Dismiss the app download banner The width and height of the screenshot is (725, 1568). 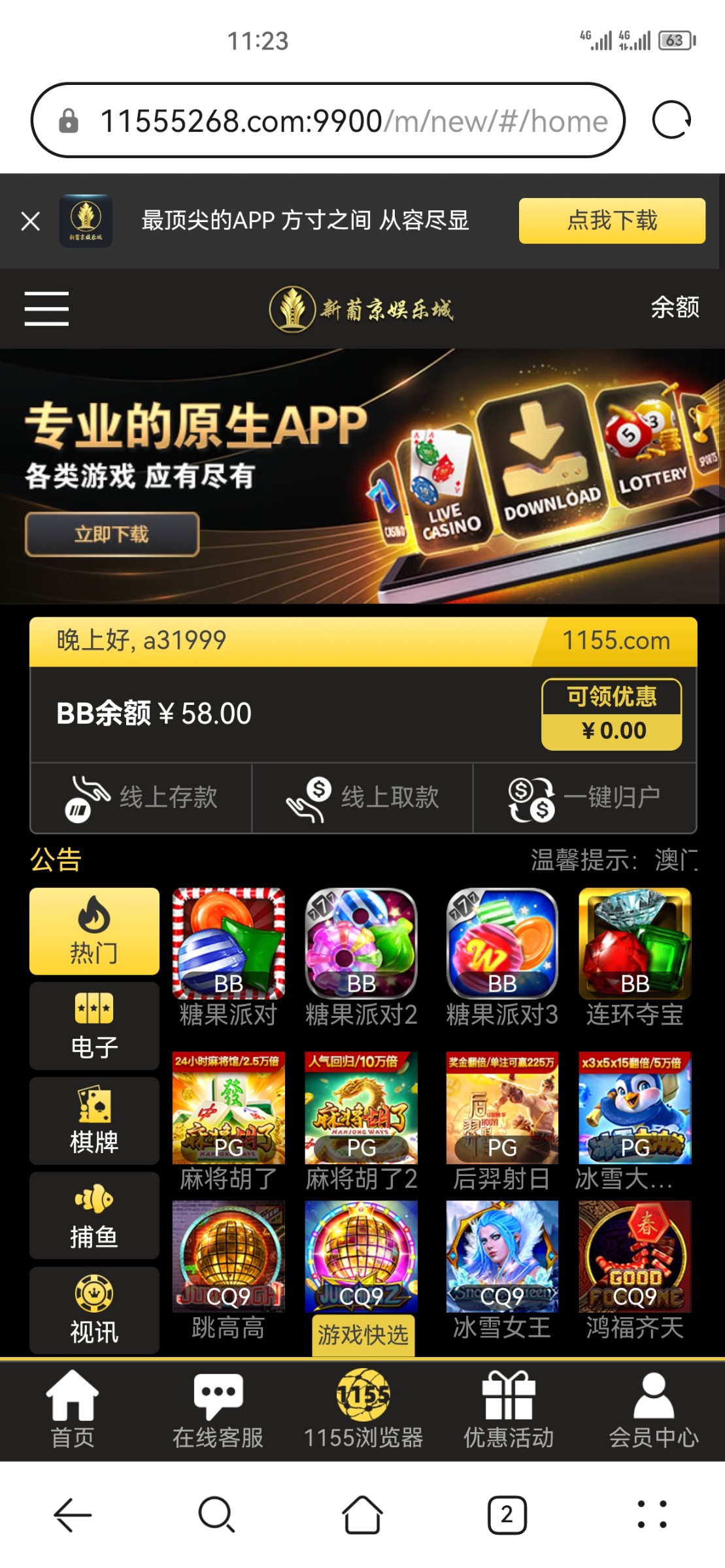click(x=30, y=221)
